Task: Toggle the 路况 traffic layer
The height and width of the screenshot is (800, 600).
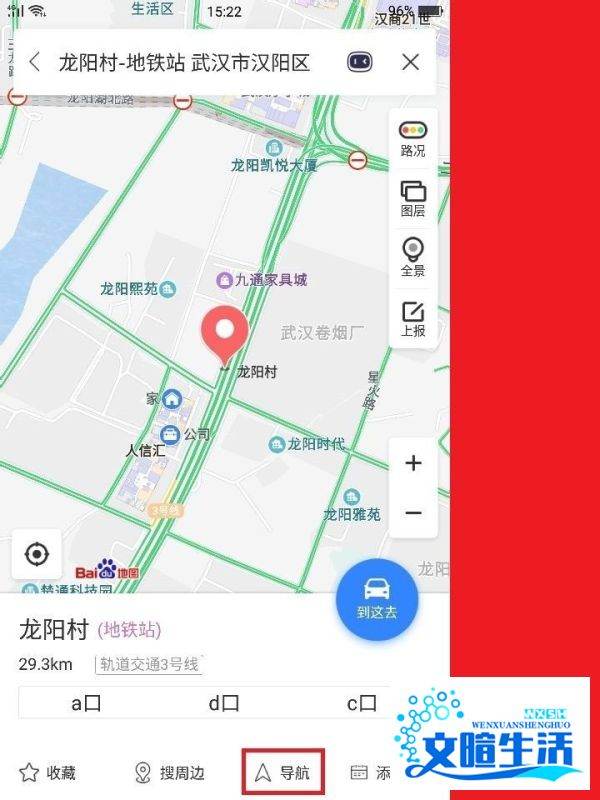Action: (412, 139)
